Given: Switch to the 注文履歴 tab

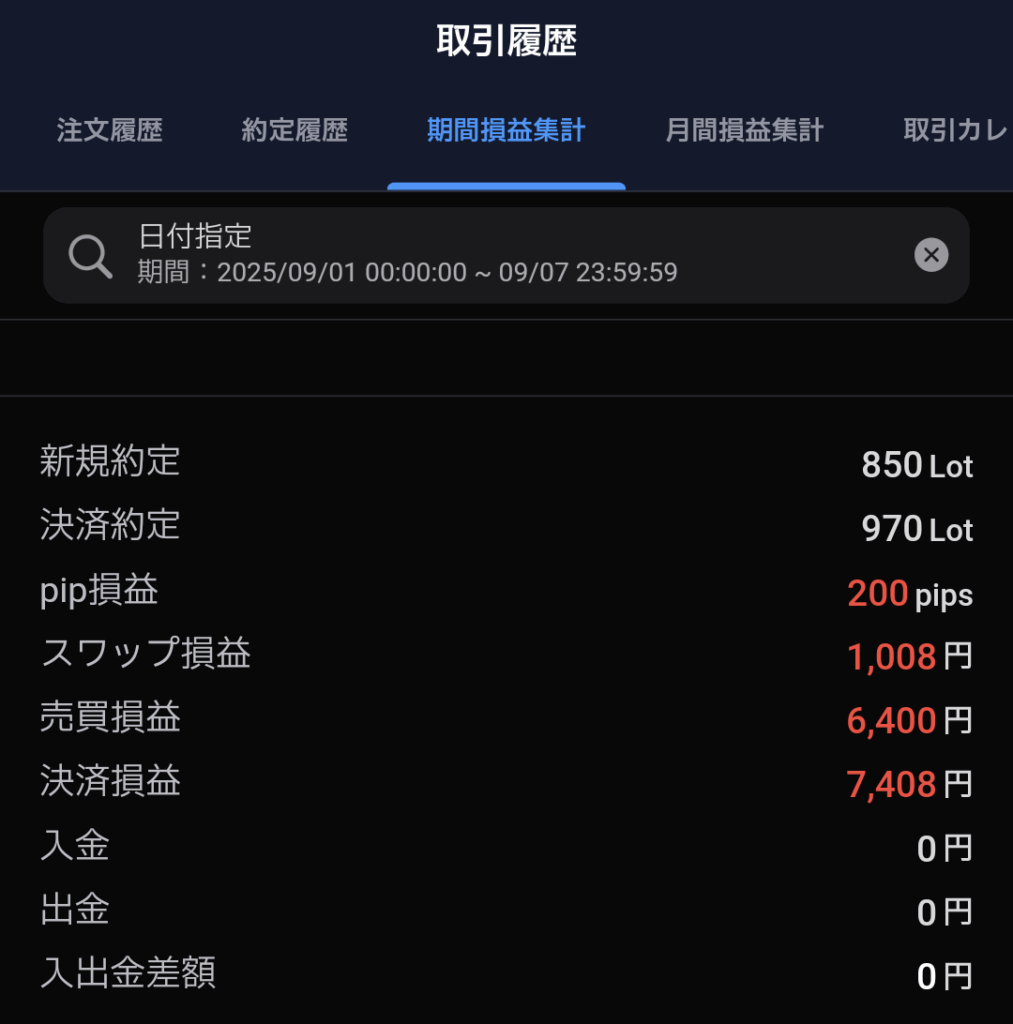Looking at the screenshot, I should 109,131.
